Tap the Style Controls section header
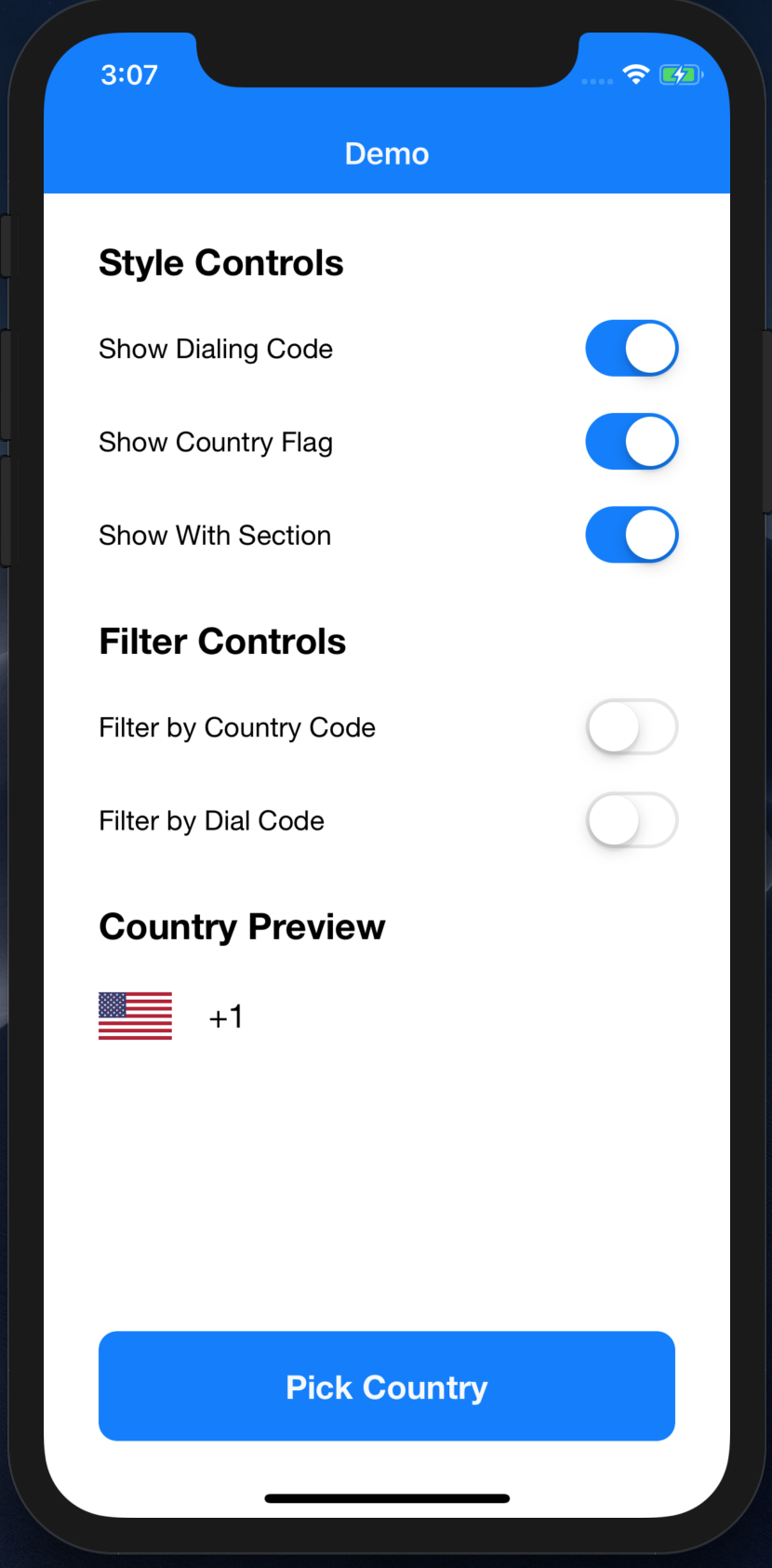Screen dimensions: 772x1568 pos(220,262)
